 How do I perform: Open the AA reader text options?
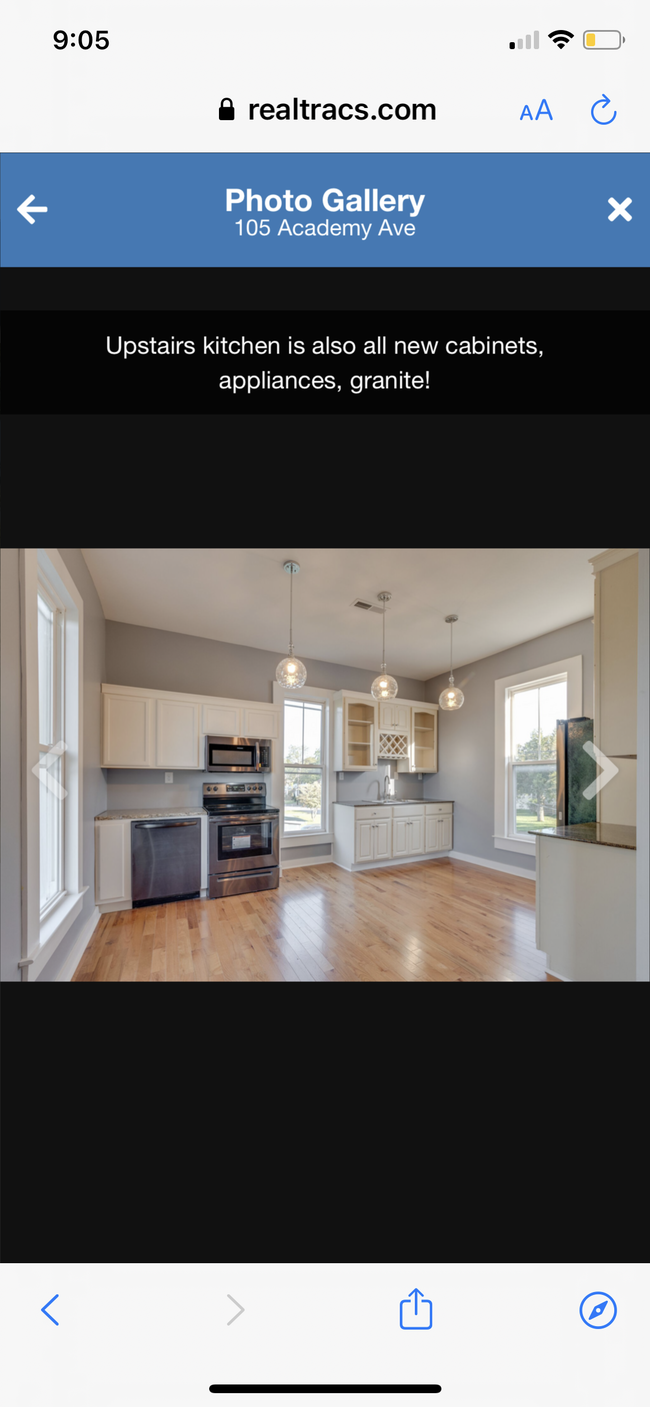point(536,110)
